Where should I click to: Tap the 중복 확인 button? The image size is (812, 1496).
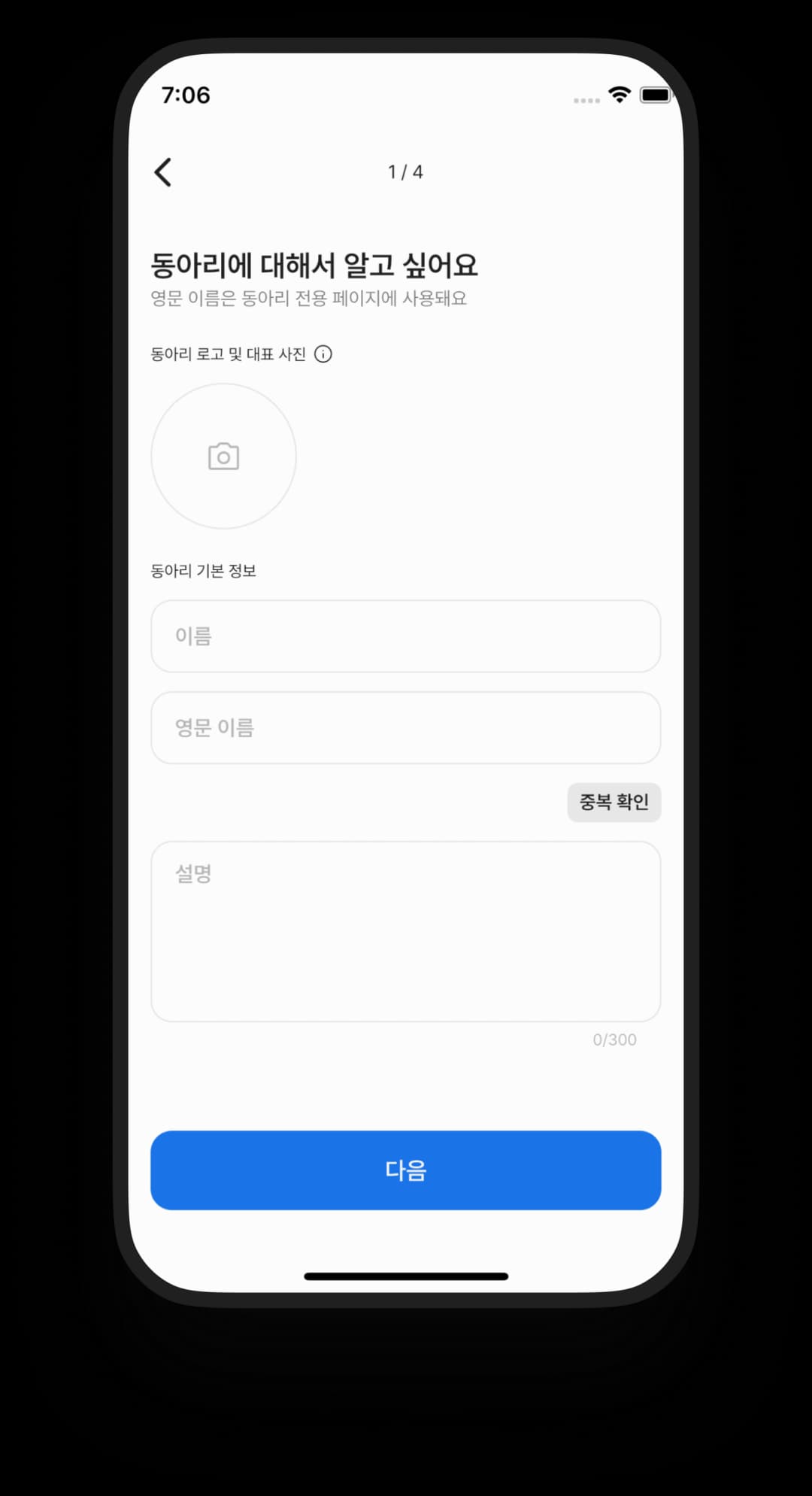[614, 803]
